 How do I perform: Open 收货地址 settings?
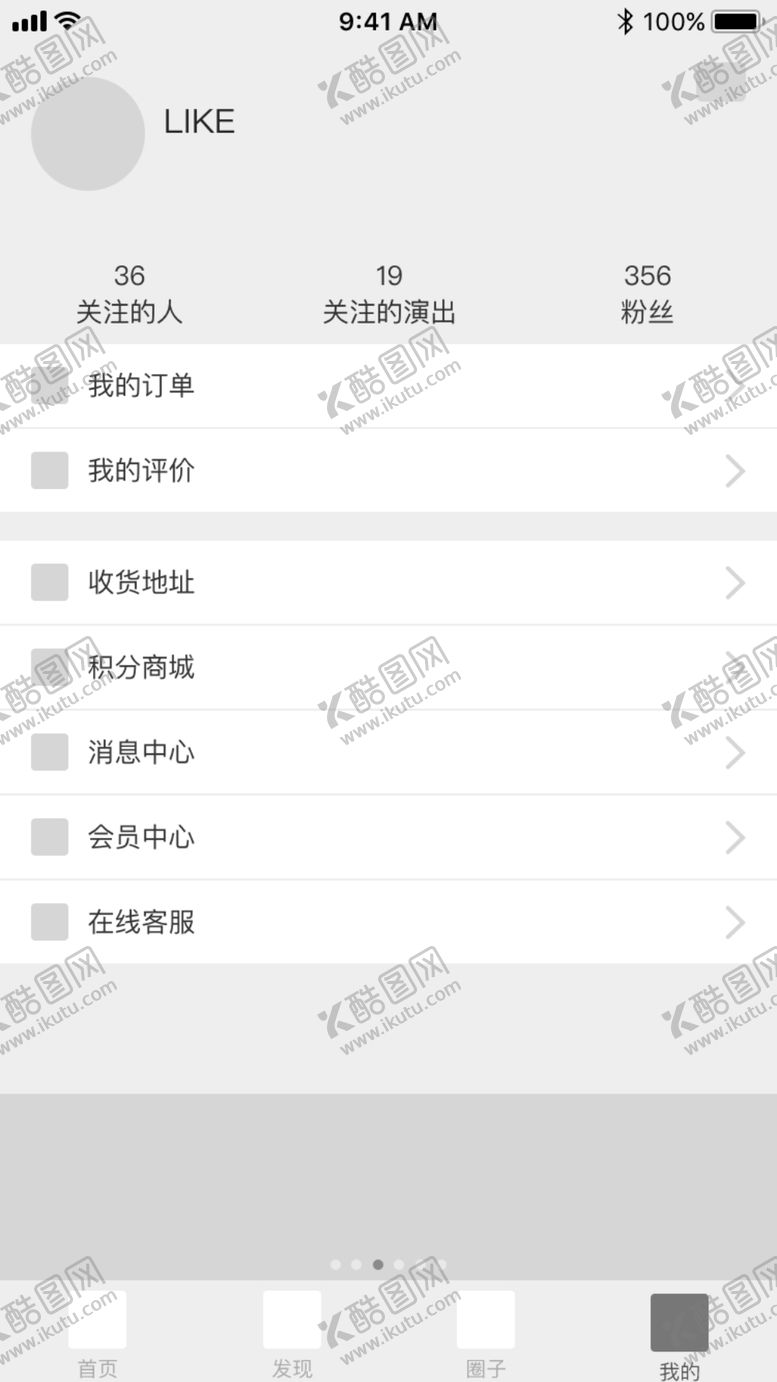pyautogui.click(x=388, y=583)
